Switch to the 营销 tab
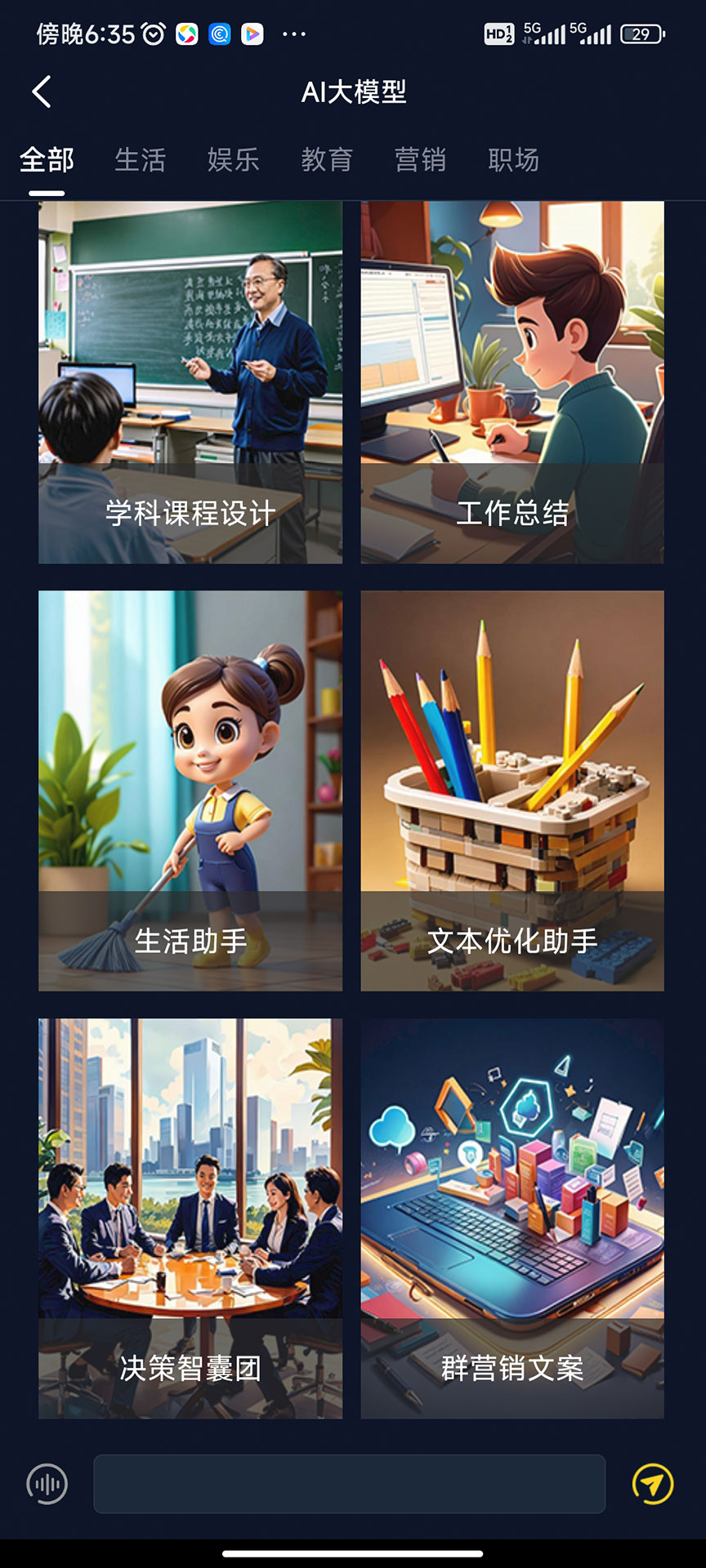Viewport: 706px width, 1568px height. (420, 159)
